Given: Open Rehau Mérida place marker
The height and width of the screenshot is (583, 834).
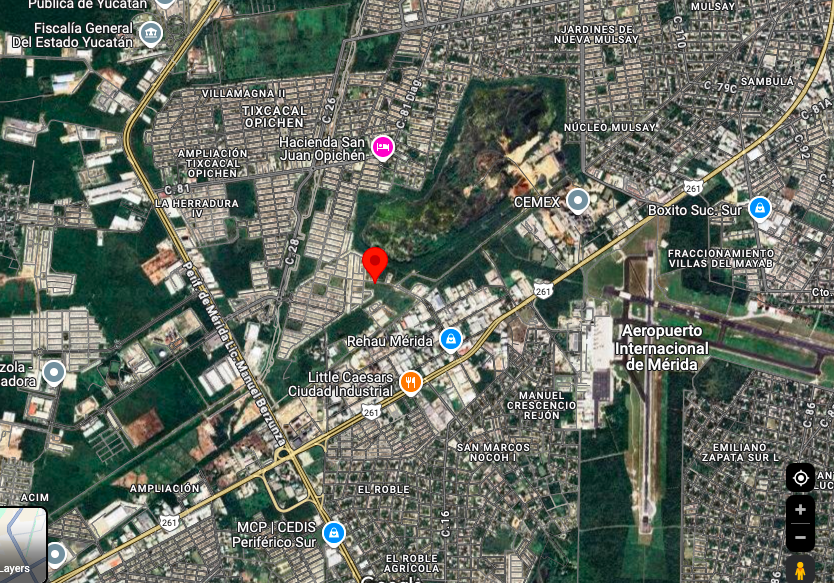Looking at the screenshot, I should pos(451,340).
